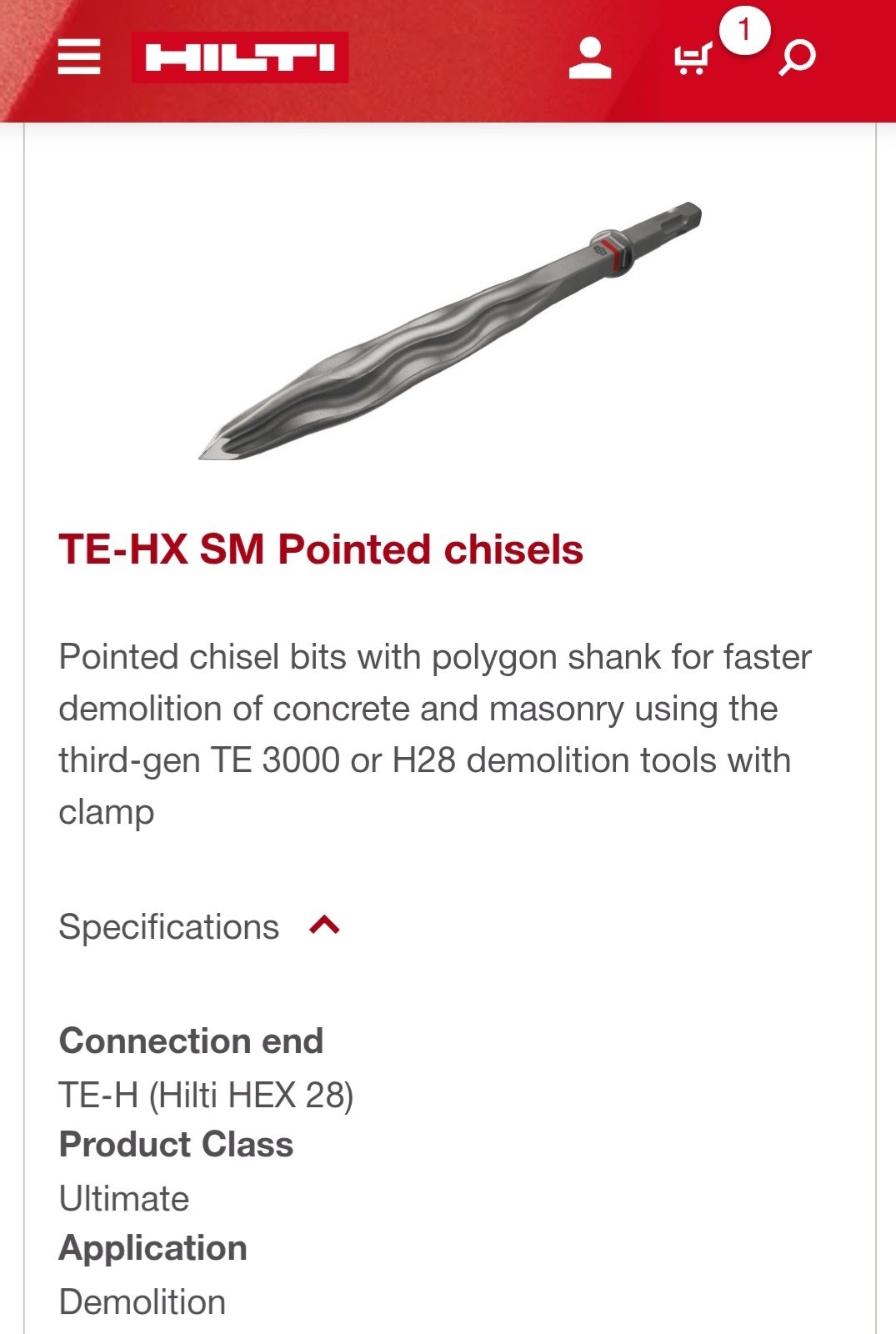Click the chevron next to Specifications
Screen dimensions: 896x1334
(325, 925)
